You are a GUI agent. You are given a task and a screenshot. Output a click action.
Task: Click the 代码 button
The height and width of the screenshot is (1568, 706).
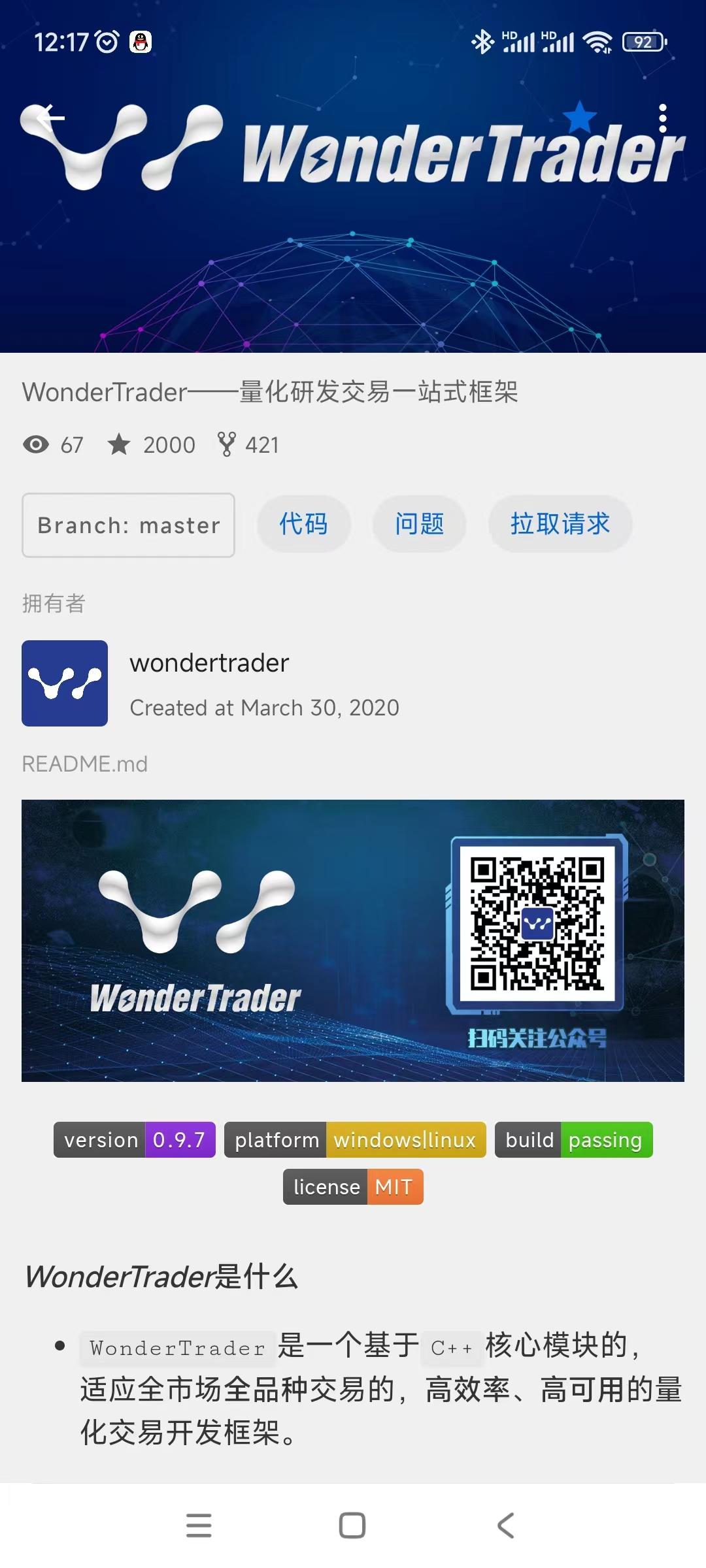(x=303, y=524)
